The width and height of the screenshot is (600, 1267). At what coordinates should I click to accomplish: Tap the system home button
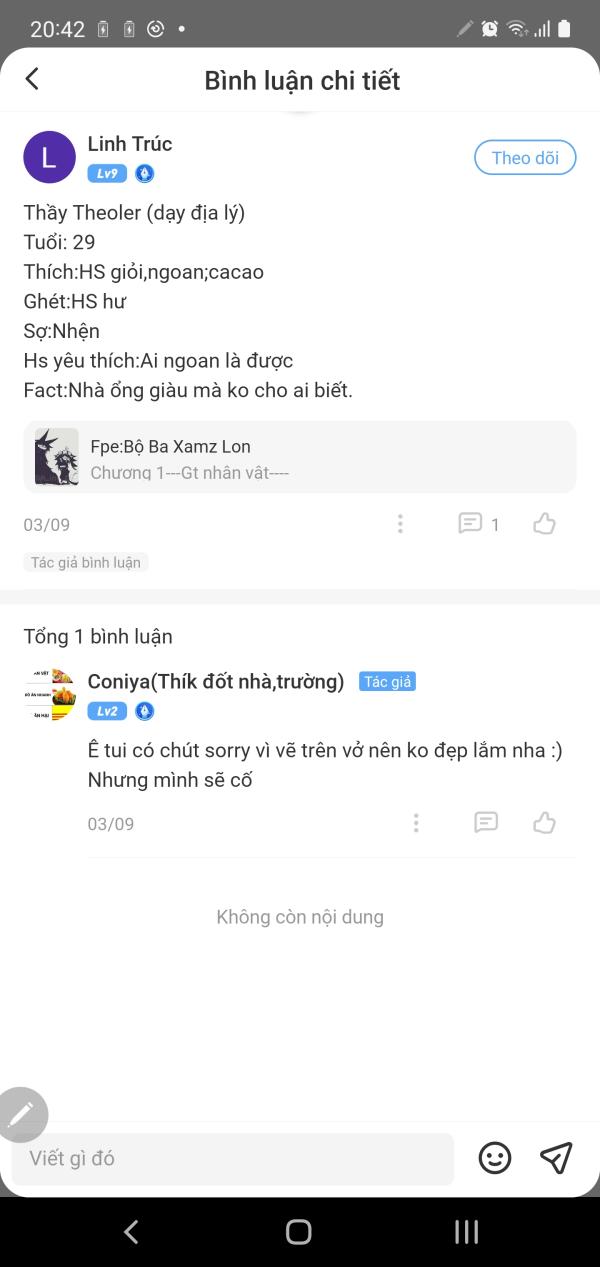click(x=299, y=1232)
